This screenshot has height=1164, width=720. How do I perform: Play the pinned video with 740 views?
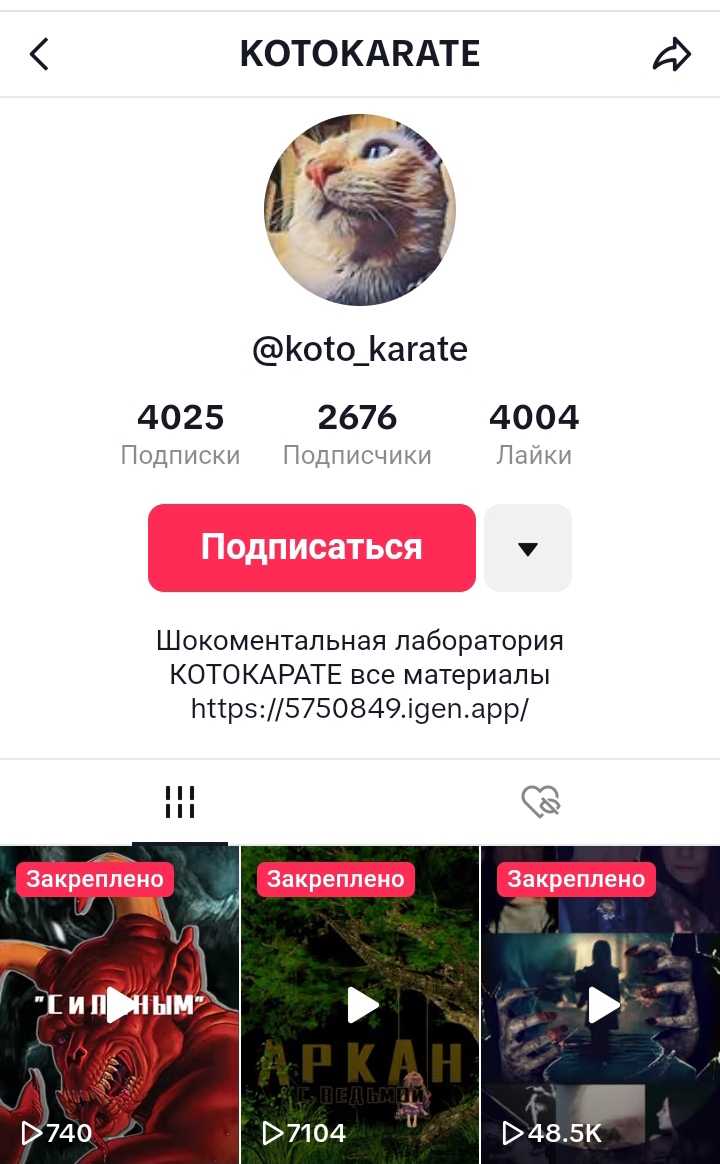(x=120, y=1004)
